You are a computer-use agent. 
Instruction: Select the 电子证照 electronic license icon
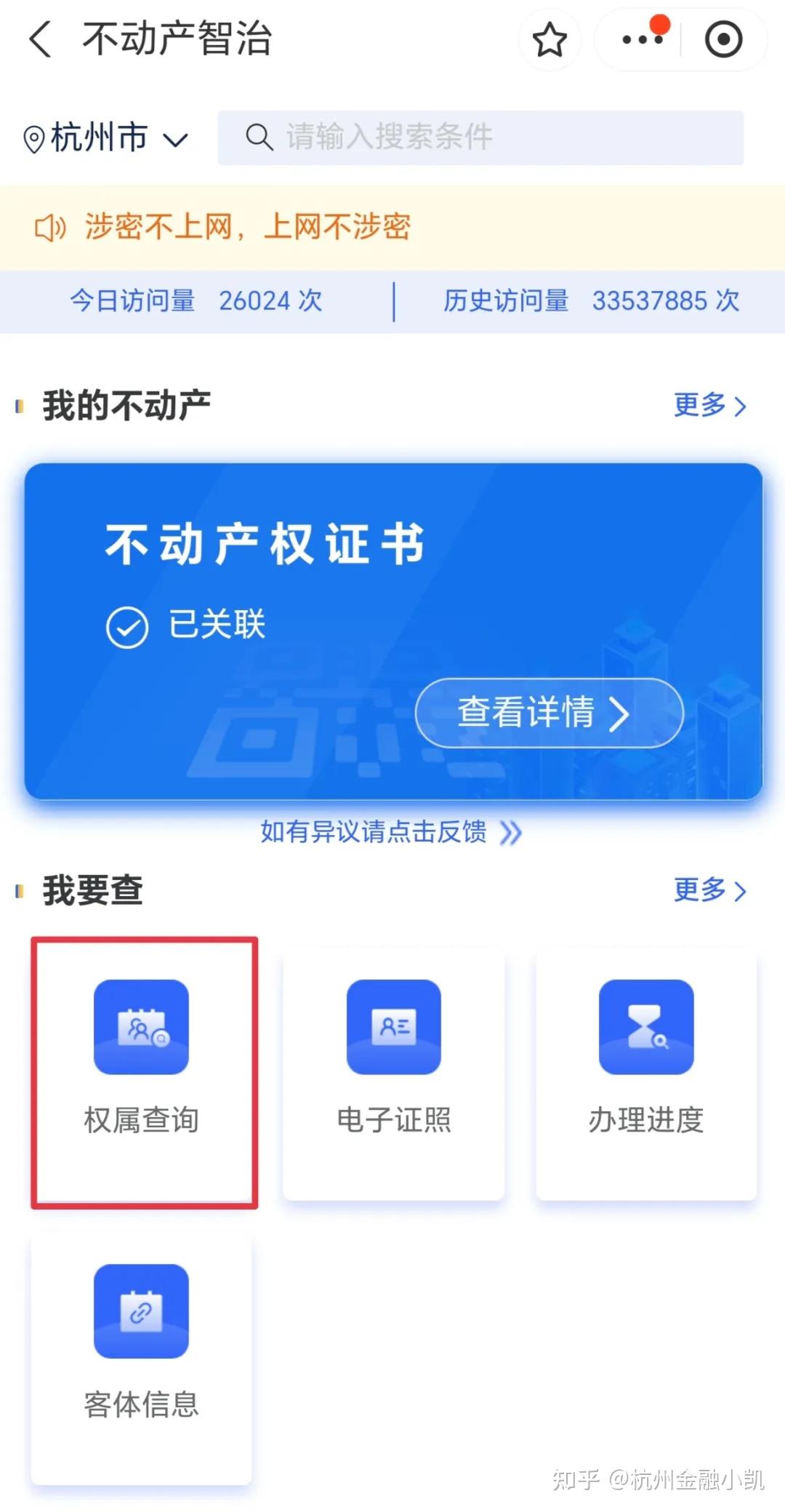point(392,1027)
